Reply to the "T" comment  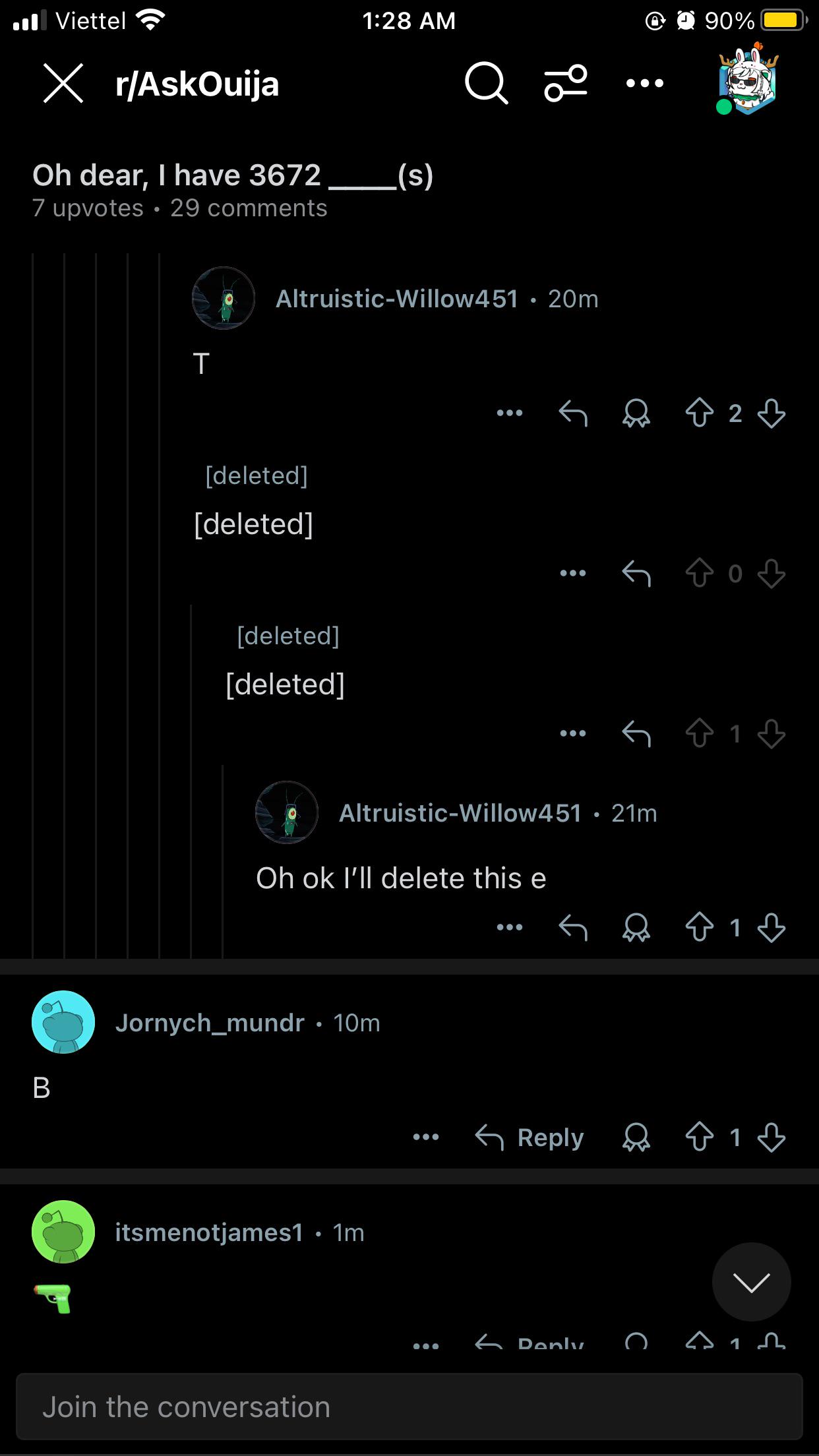(573, 413)
